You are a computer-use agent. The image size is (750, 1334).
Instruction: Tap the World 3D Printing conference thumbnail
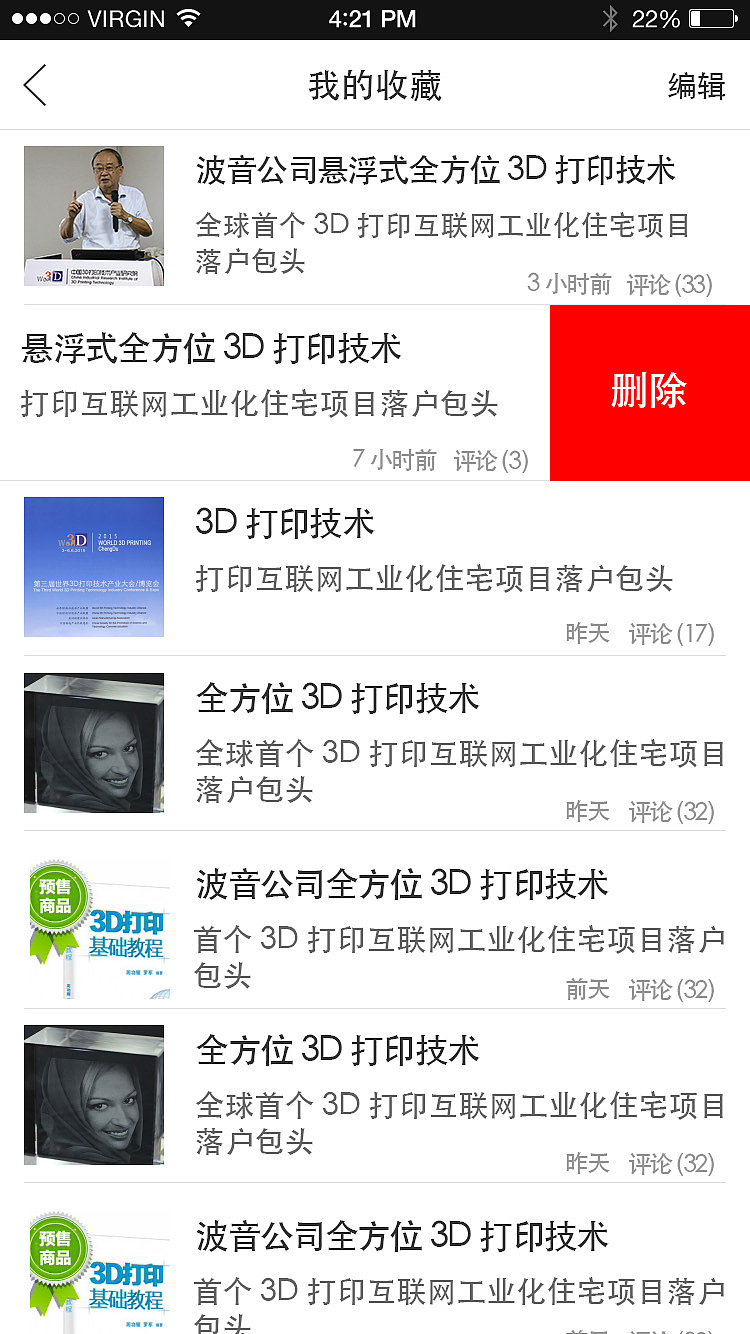click(93, 567)
